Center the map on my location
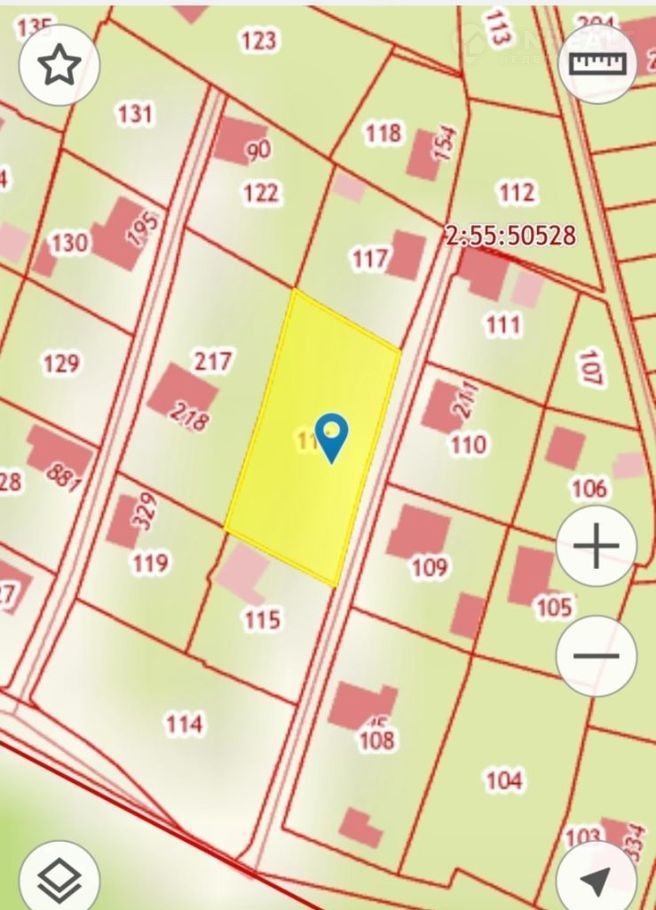656x910 pixels. pos(596,880)
